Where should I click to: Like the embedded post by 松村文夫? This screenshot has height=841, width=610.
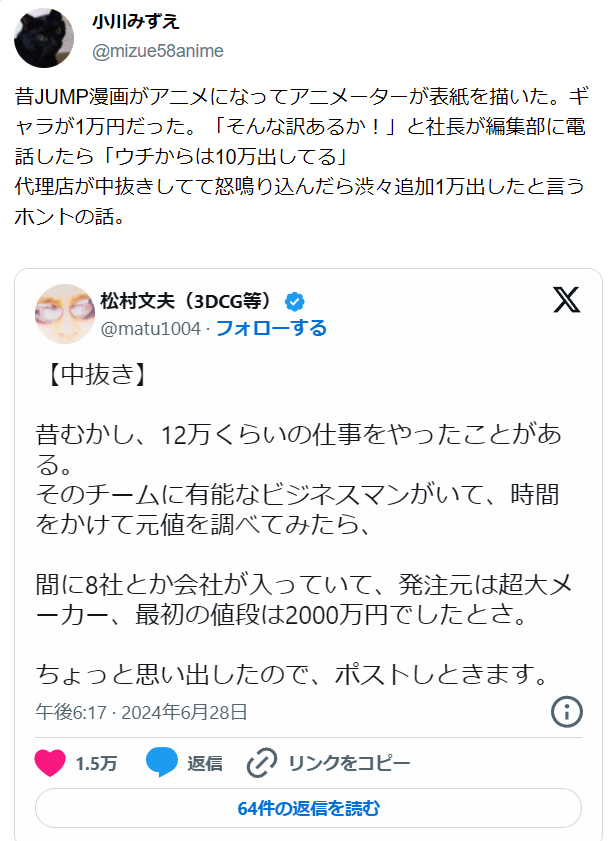tap(51, 763)
